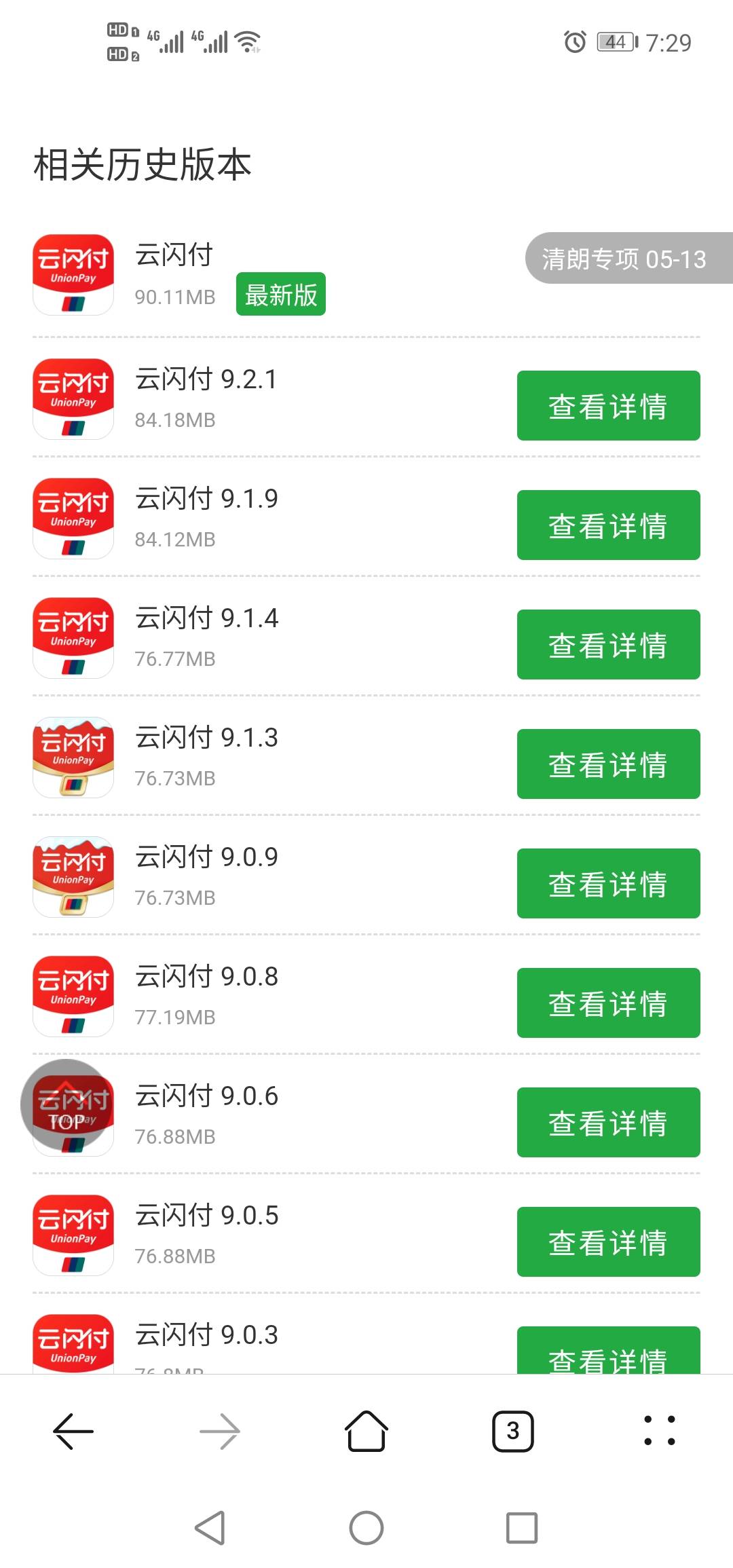Open the tab switcher showing 3 tabs
This screenshot has width=733, height=1568.
[x=513, y=1431]
